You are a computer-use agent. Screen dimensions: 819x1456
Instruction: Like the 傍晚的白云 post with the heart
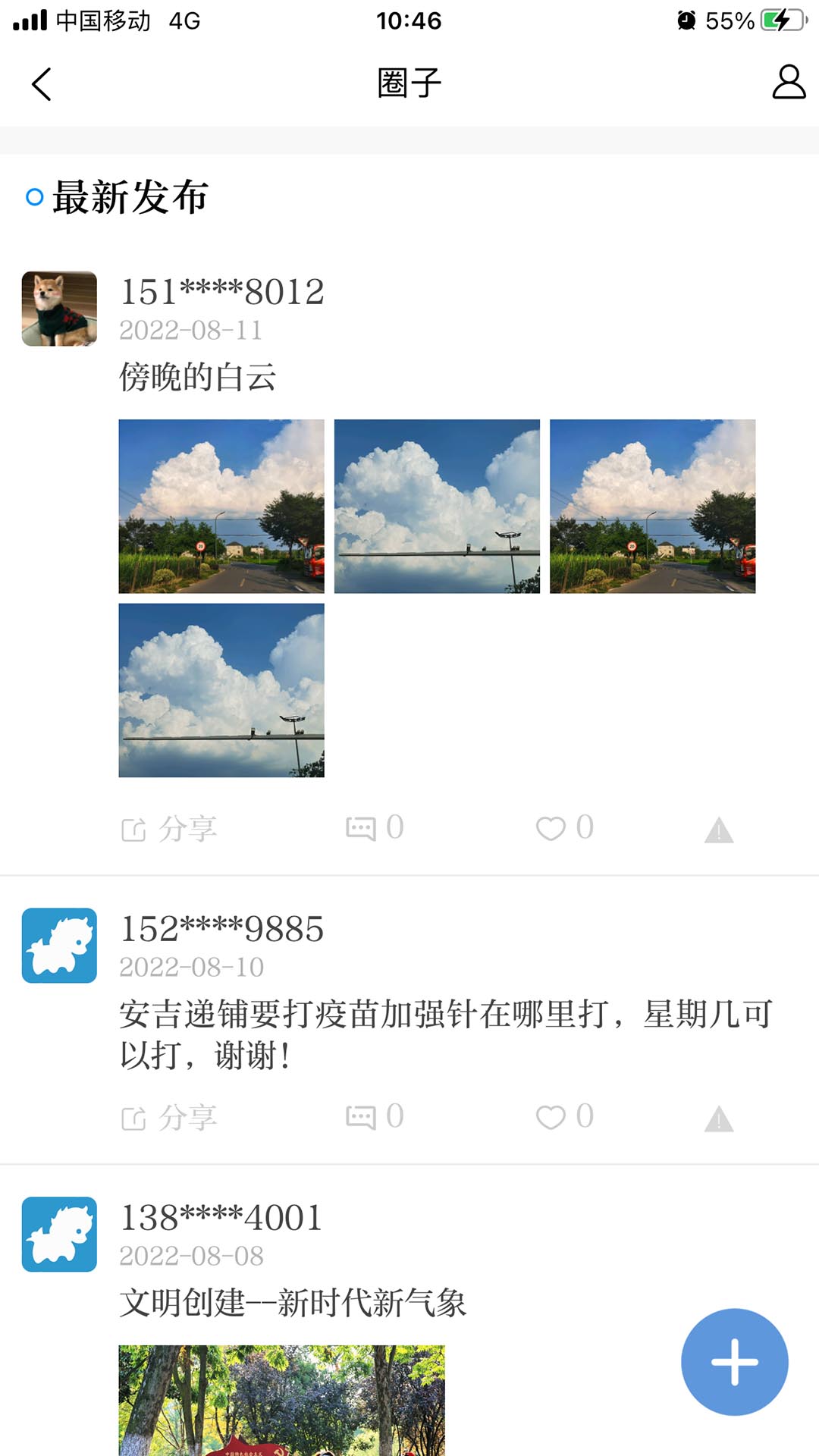point(553,828)
